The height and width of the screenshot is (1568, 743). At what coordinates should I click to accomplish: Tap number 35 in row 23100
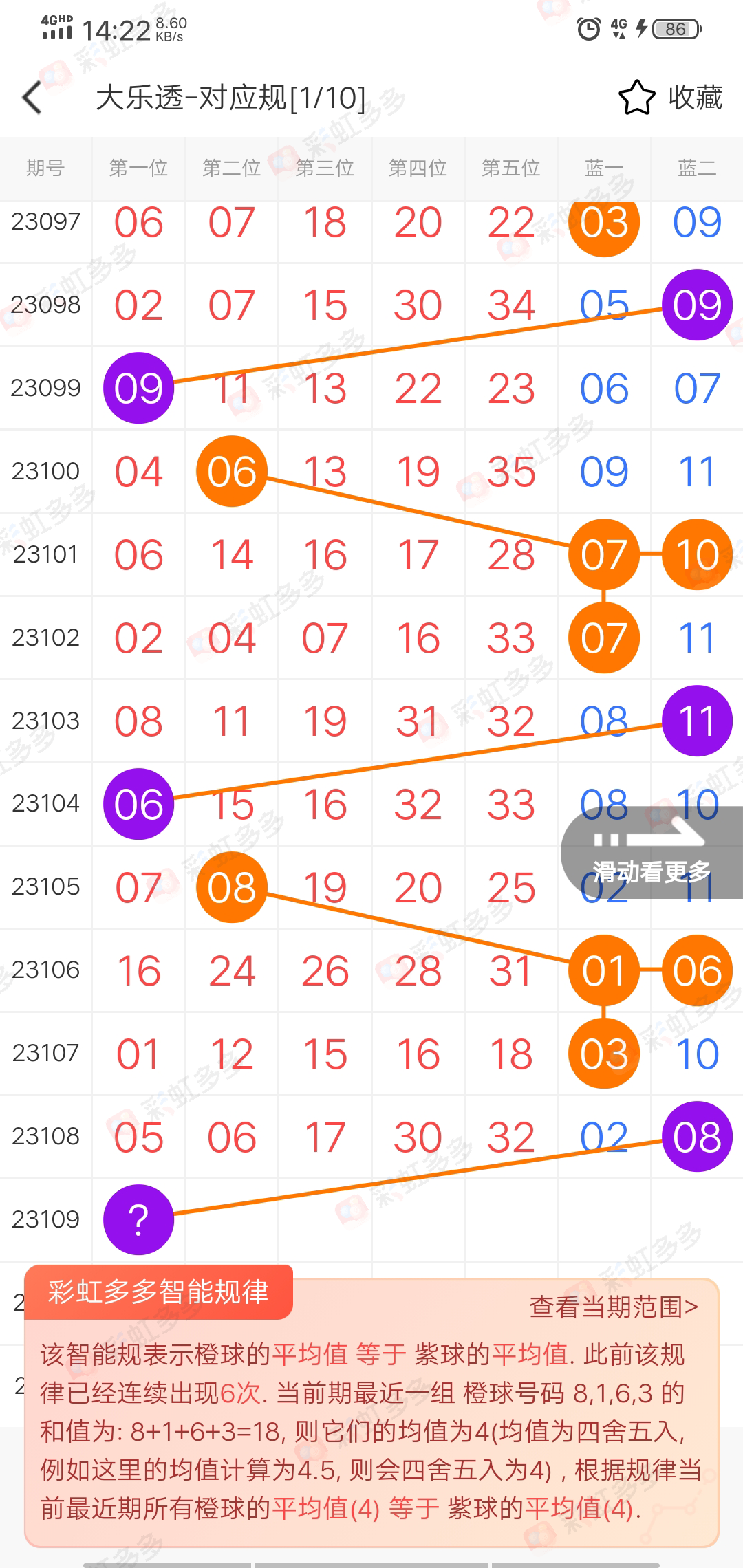(510, 472)
